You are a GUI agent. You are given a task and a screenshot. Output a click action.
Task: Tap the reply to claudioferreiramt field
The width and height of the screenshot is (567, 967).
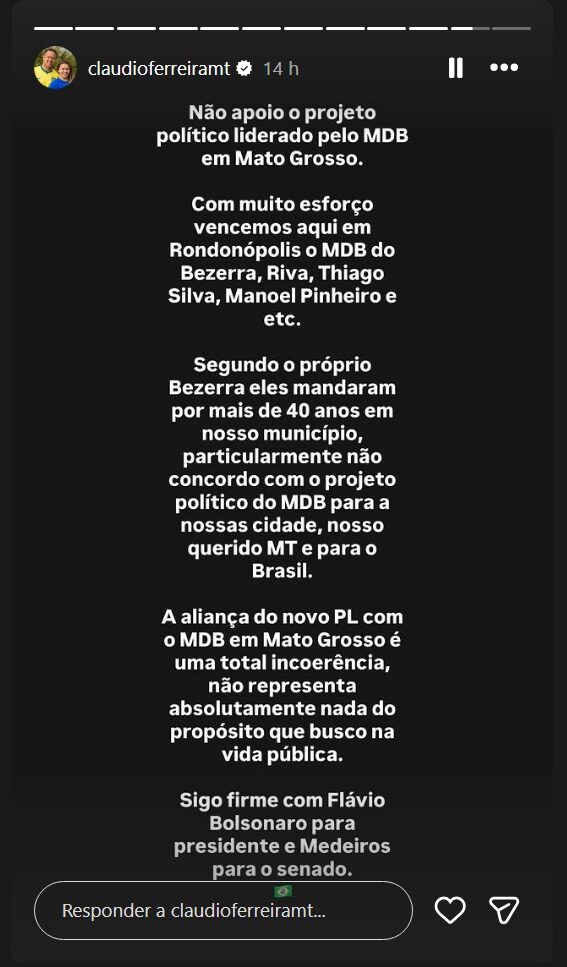click(223, 910)
